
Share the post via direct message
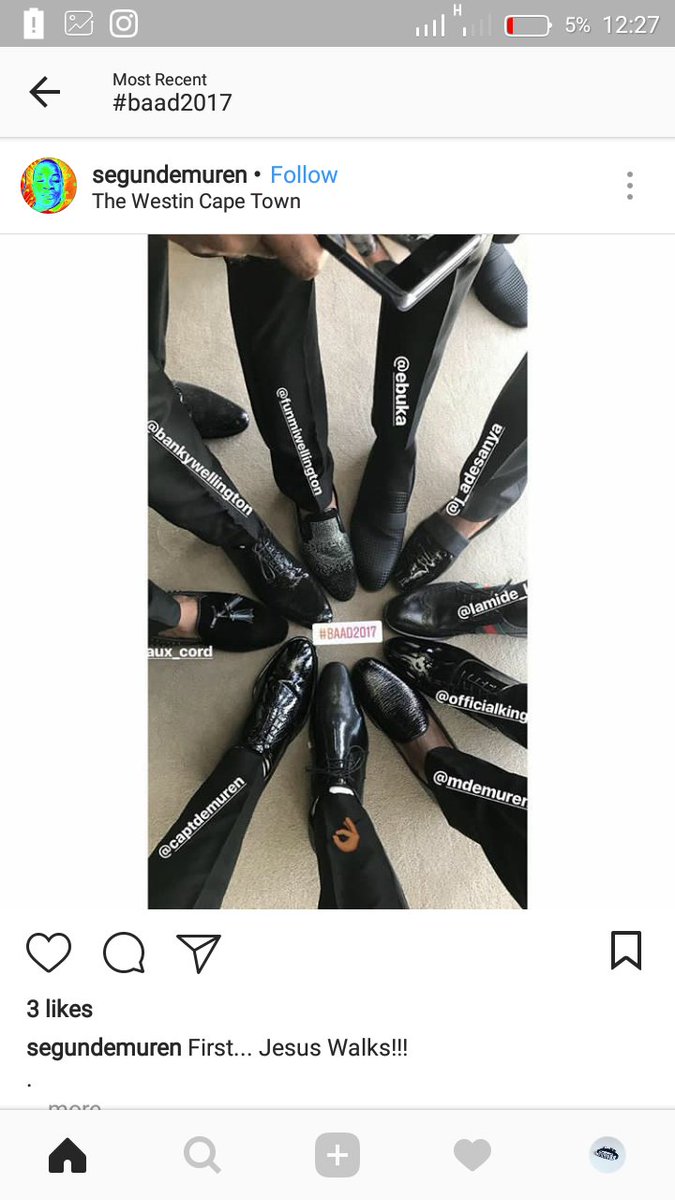tap(198, 952)
